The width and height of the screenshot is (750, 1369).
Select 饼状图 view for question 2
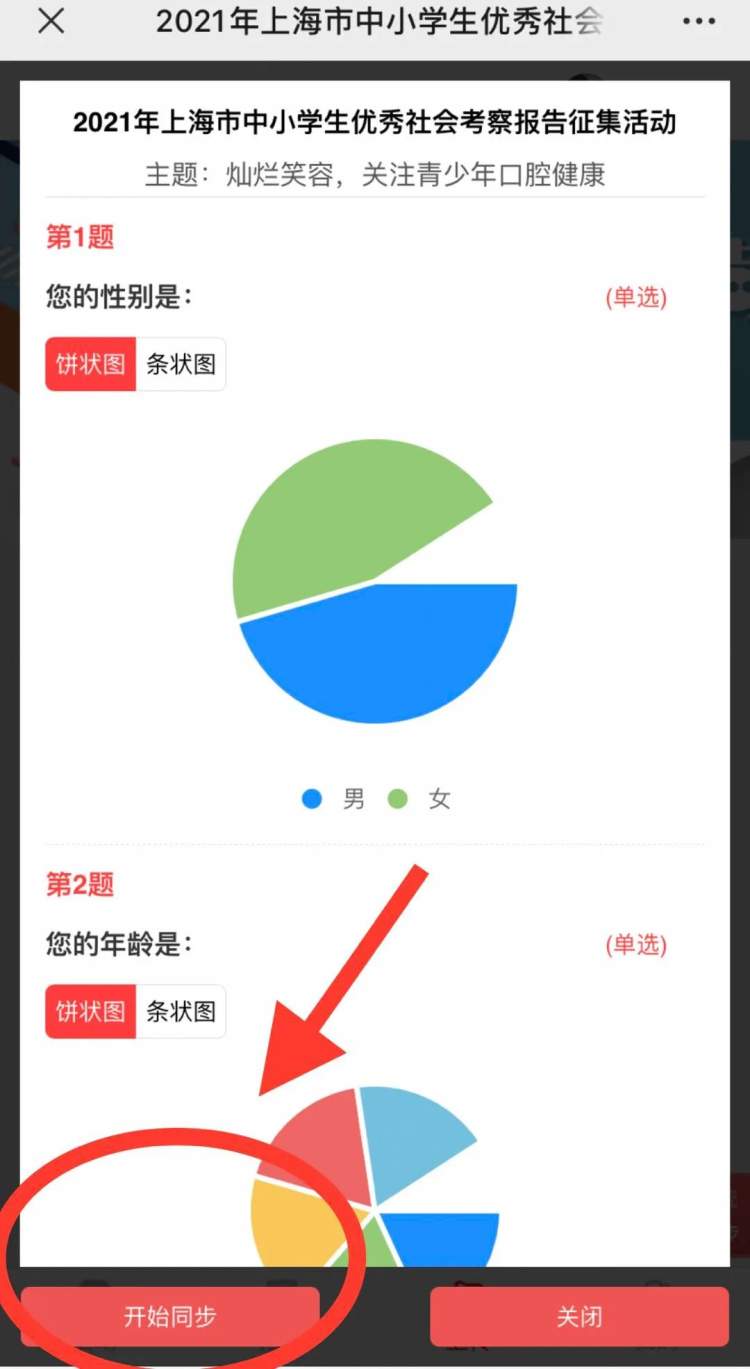point(91,1011)
